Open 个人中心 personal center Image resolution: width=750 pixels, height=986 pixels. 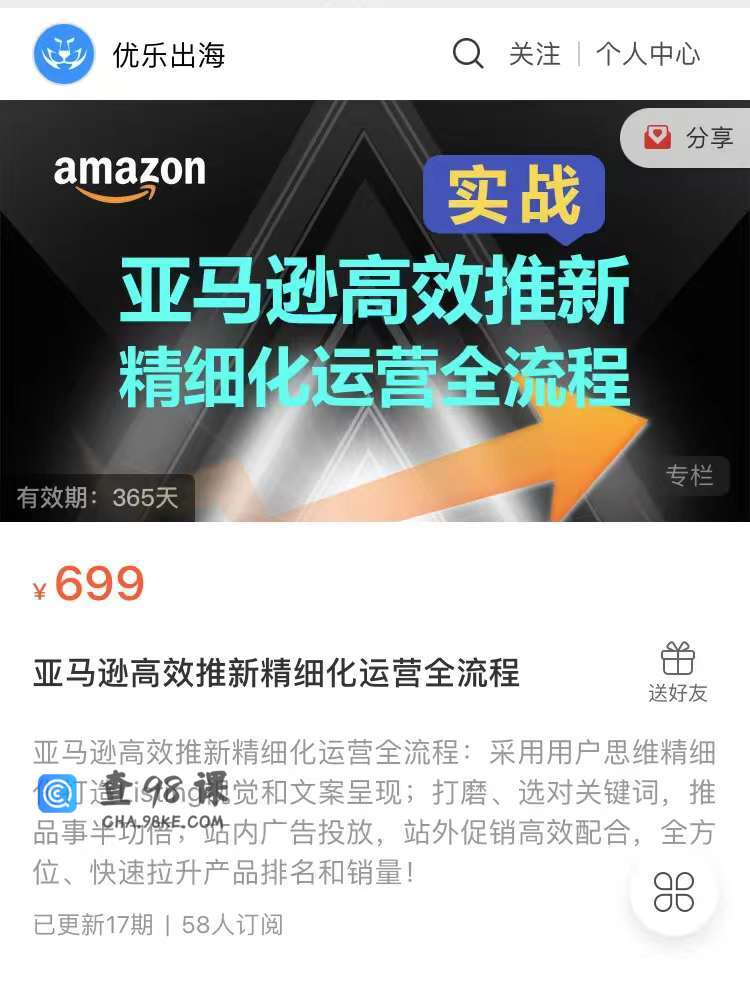coord(648,54)
